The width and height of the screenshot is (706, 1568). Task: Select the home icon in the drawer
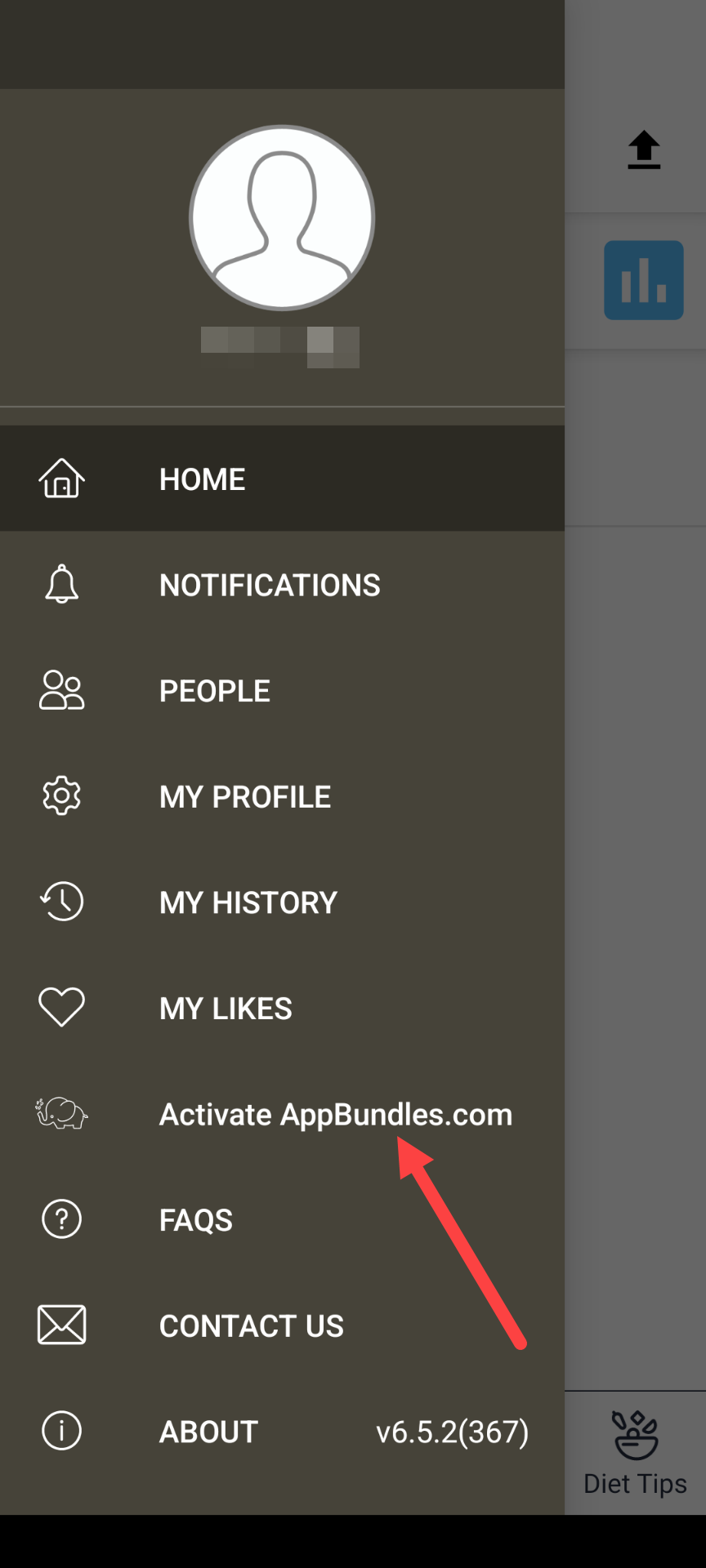point(60,479)
